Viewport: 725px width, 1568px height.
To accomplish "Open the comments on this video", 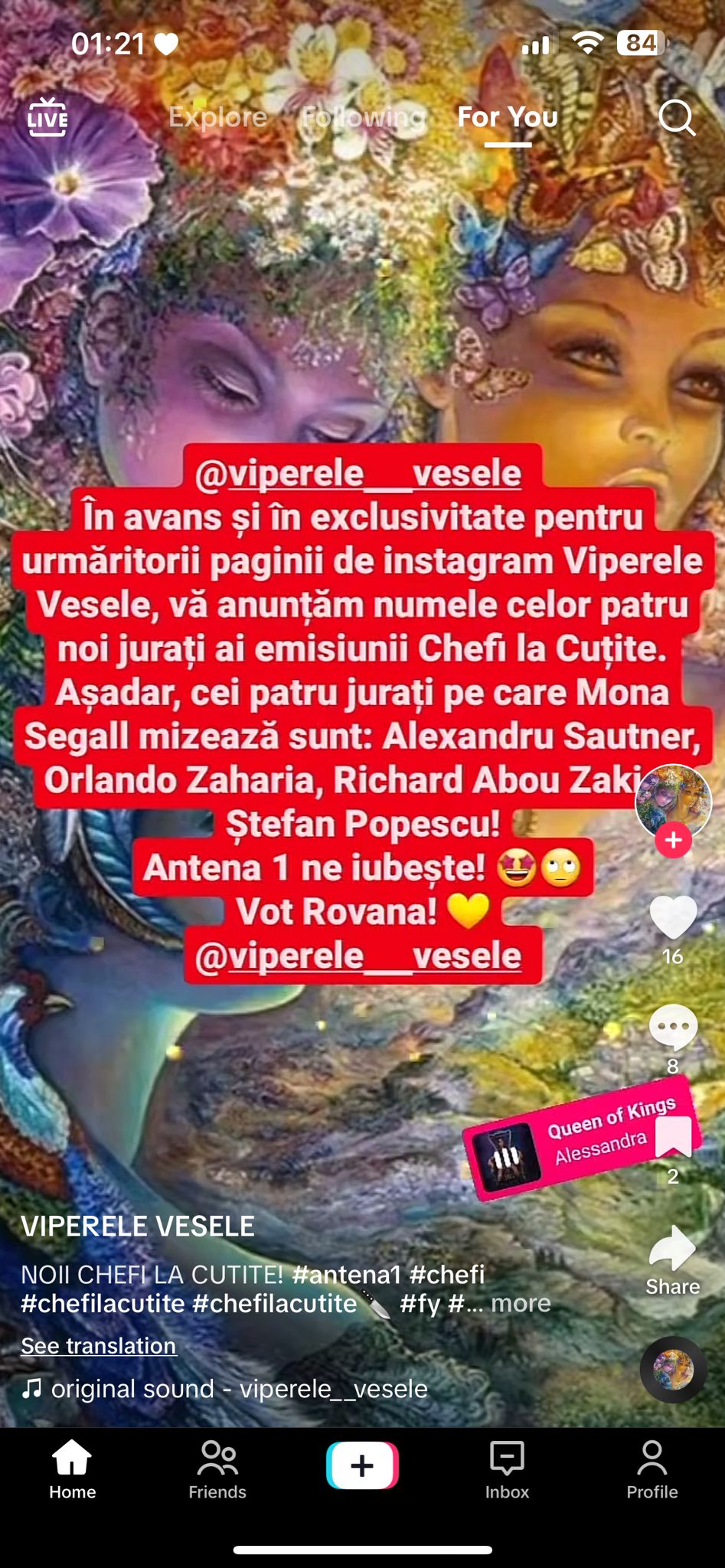I will point(673,1027).
